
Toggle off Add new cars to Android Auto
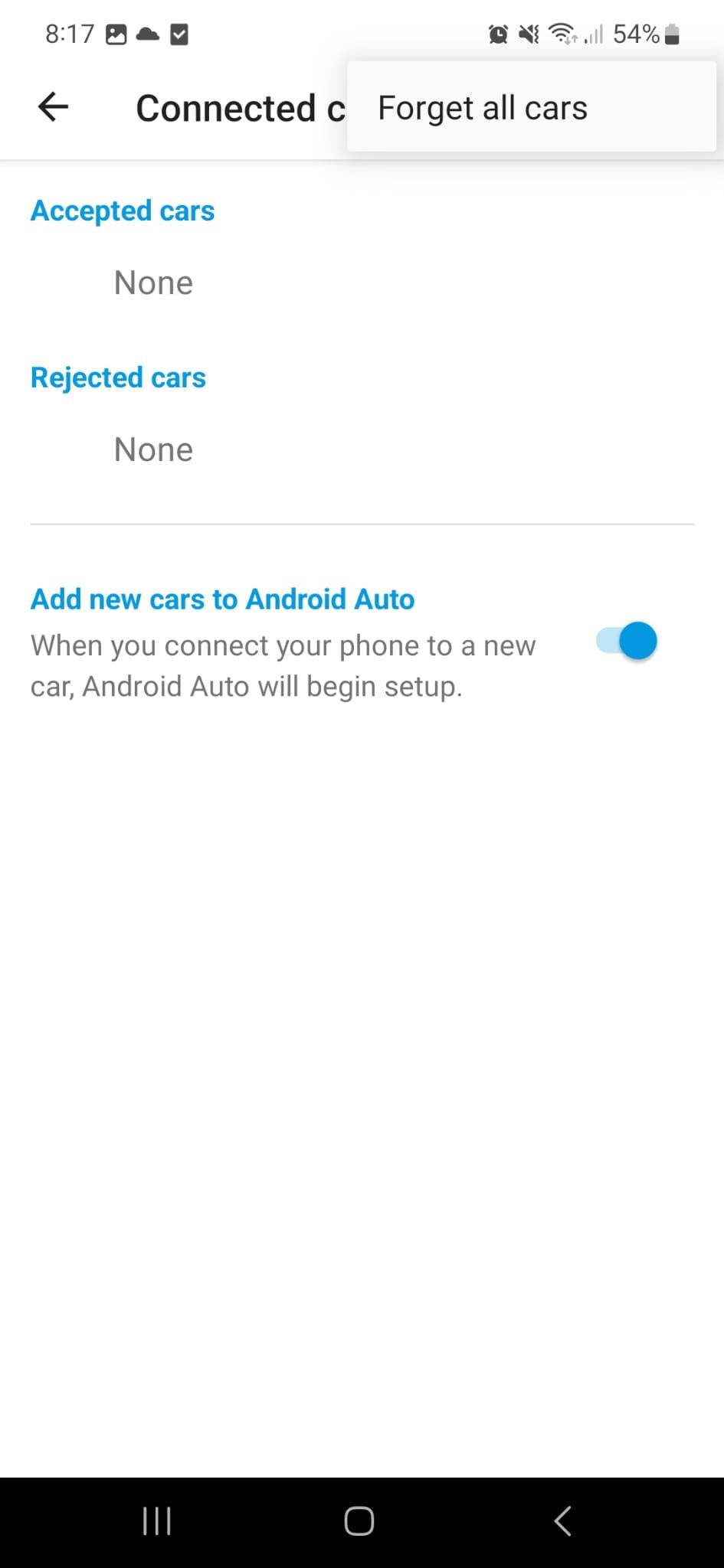(625, 641)
